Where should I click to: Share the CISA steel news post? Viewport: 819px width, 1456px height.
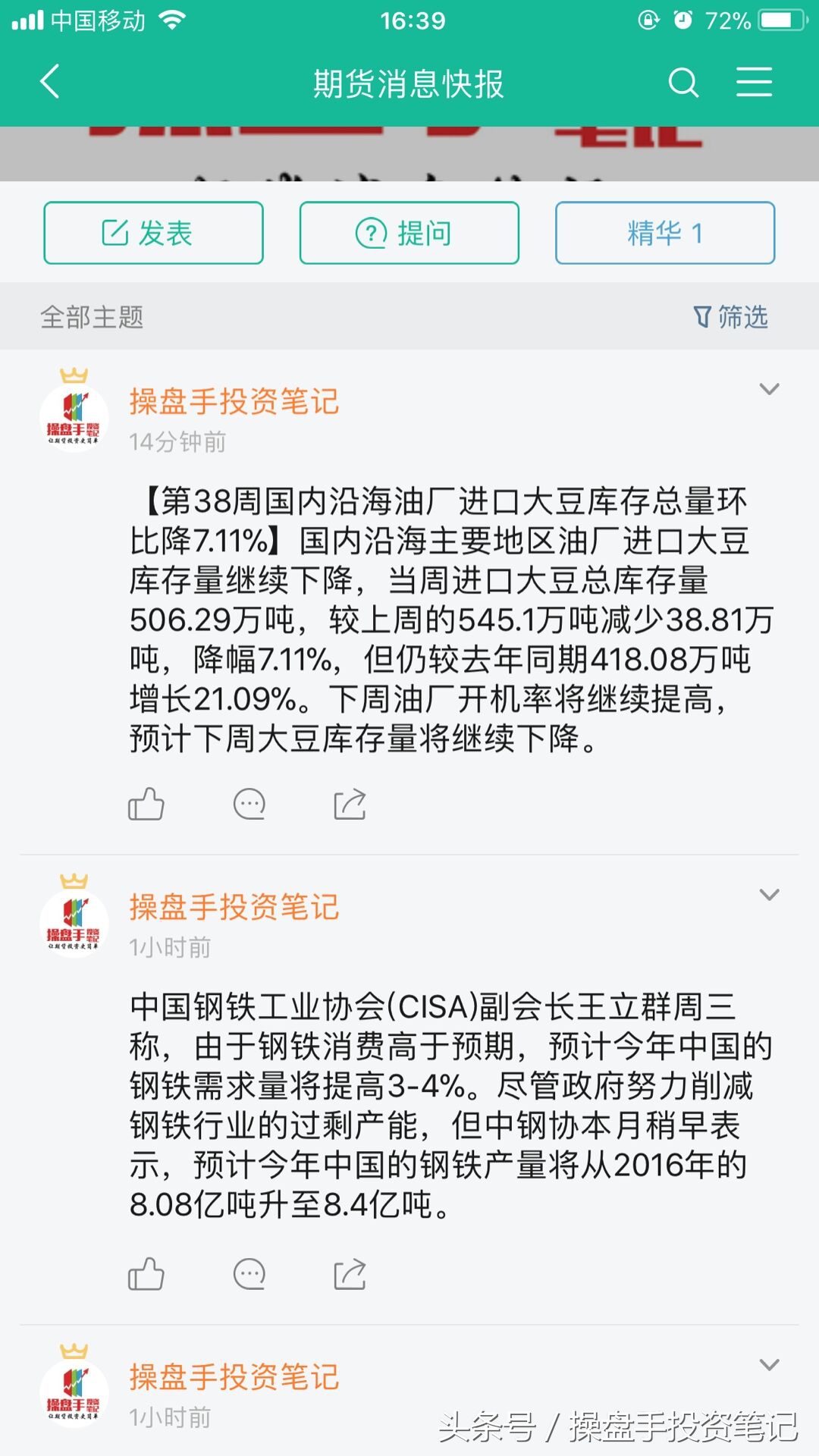coord(350,1276)
